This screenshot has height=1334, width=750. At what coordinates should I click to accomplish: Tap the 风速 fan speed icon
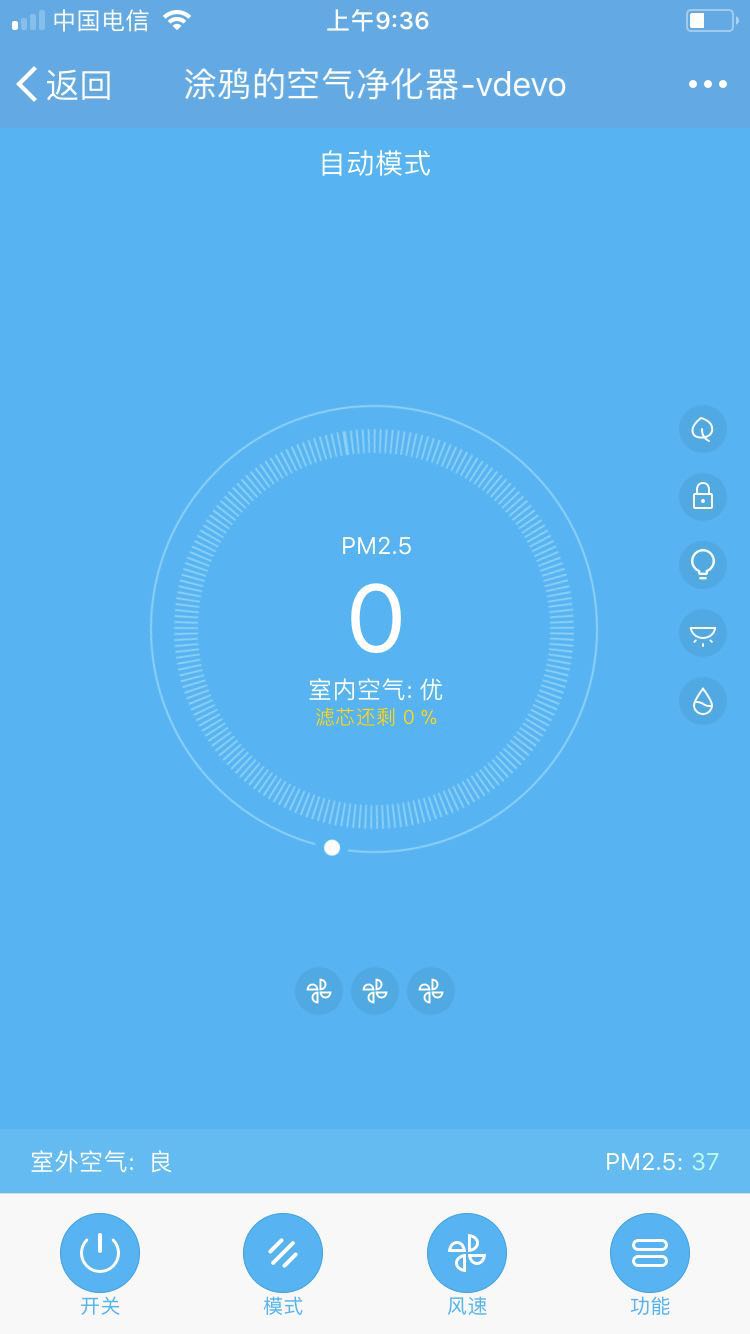(466, 1251)
